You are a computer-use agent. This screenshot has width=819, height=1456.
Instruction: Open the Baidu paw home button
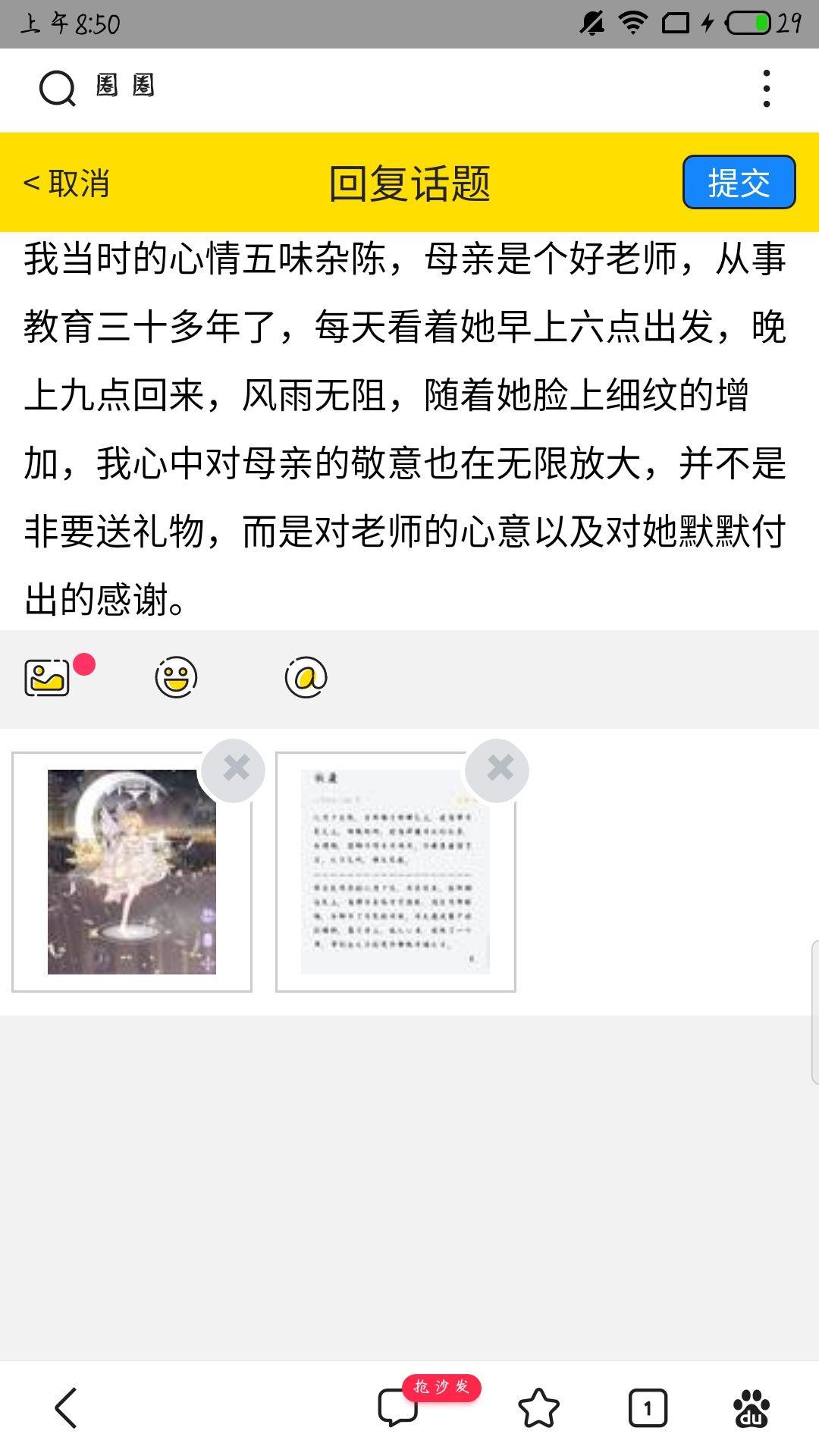[x=752, y=1408]
